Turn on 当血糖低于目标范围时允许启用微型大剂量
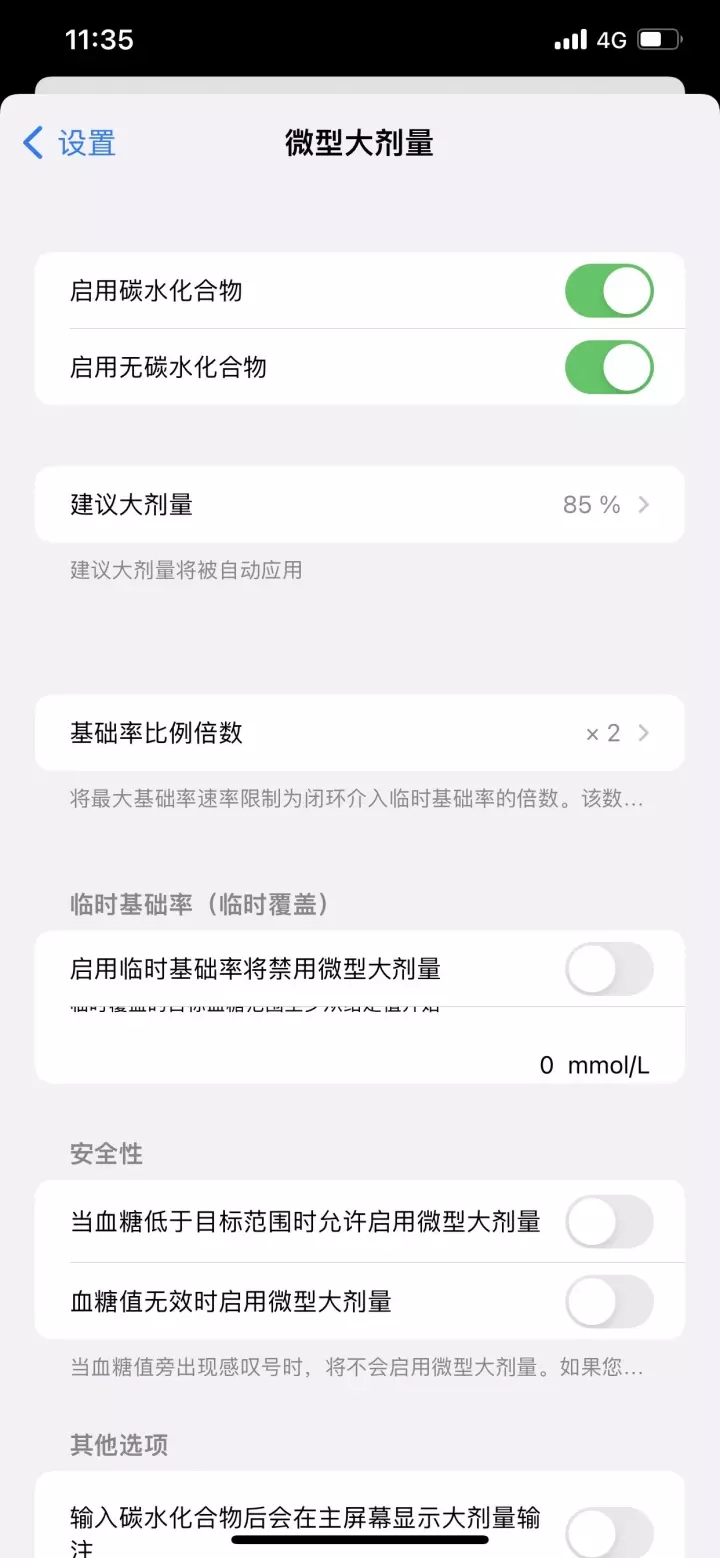 click(x=609, y=1221)
